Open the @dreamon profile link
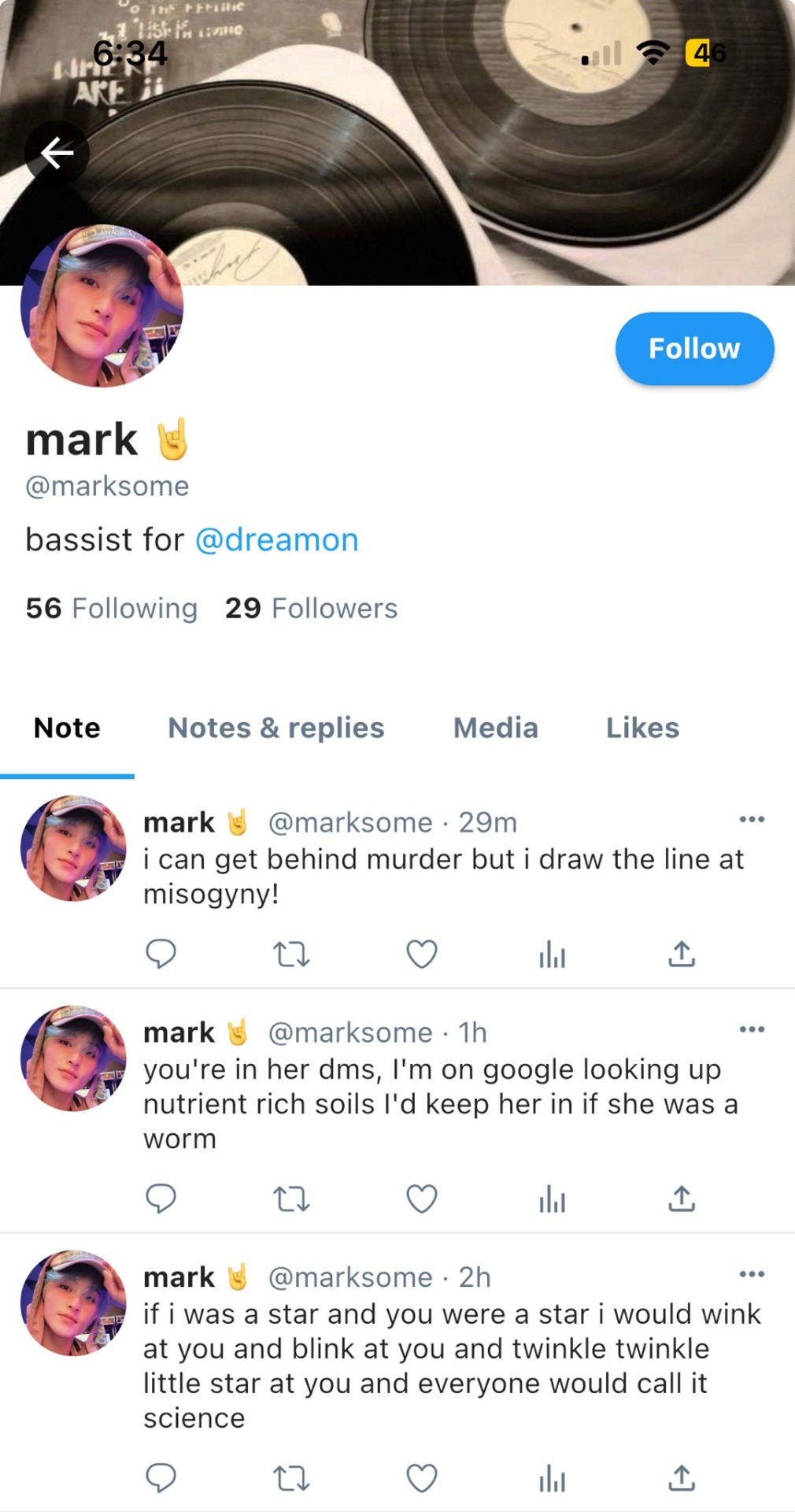This screenshot has height=1512, width=795. (276, 540)
